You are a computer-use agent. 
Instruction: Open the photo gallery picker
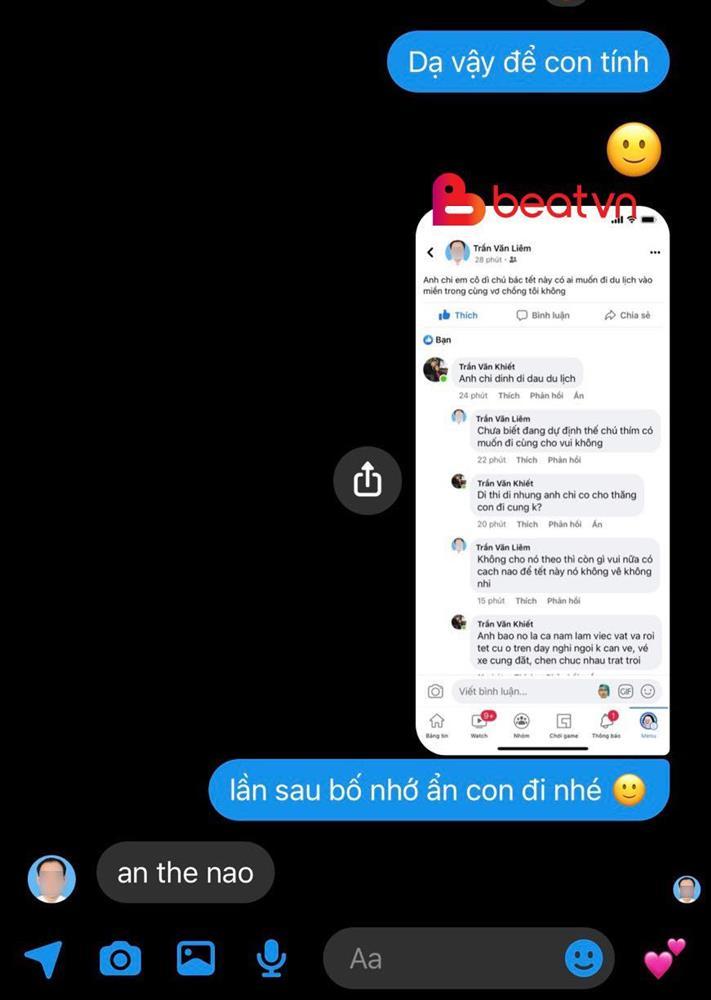point(196,958)
